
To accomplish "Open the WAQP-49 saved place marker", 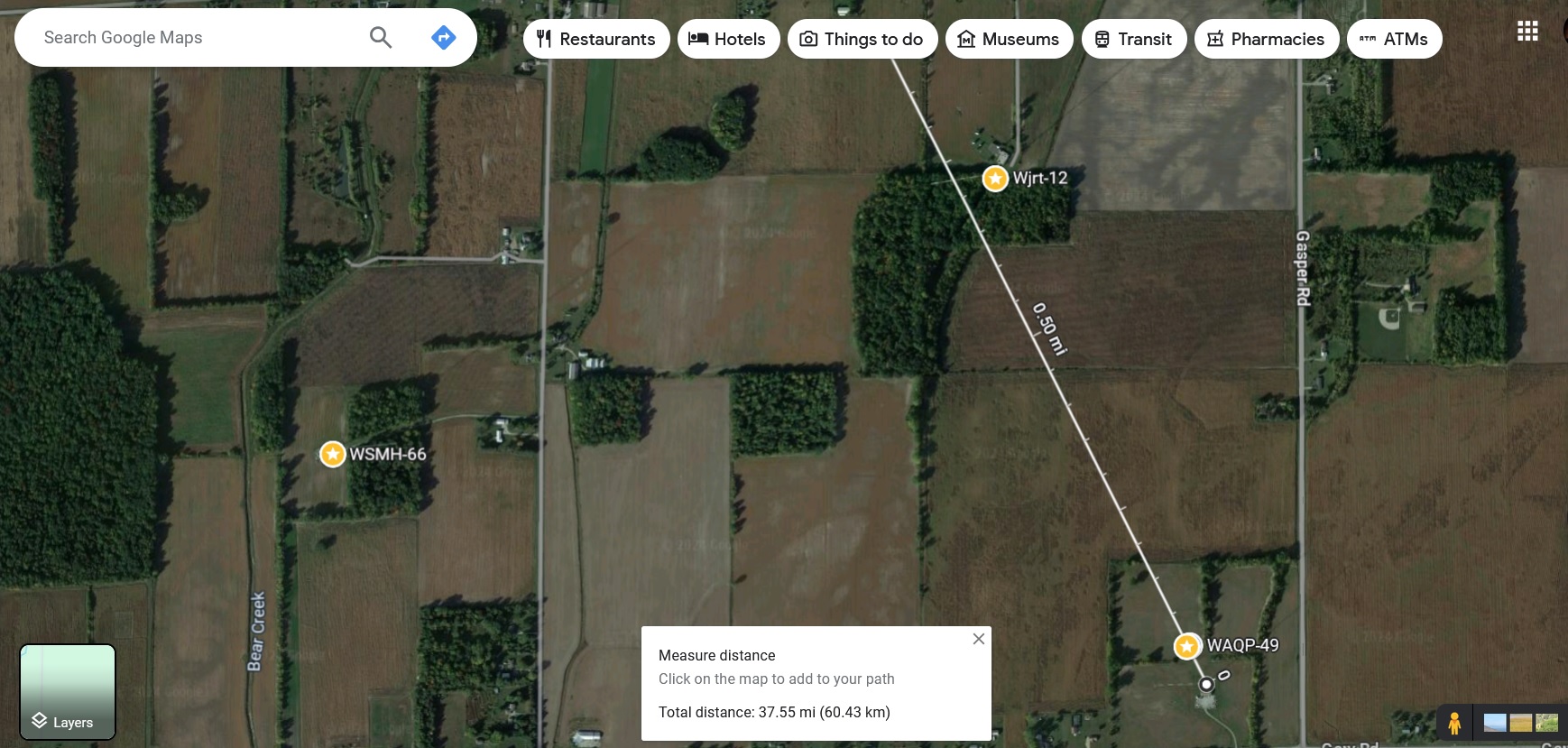I will (x=1187, y=646).
